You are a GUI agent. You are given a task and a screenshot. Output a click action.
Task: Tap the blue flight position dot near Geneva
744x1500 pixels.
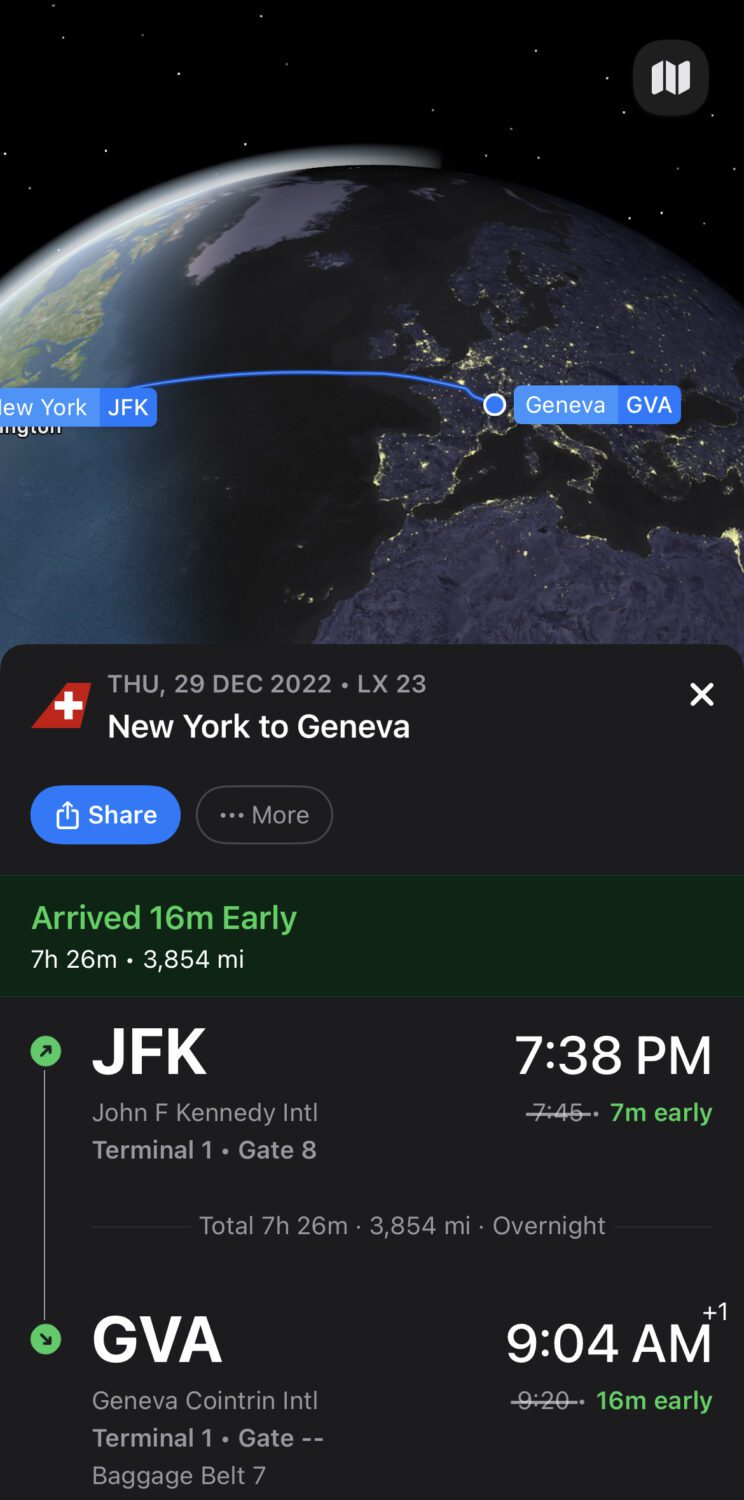coord(494,405)
